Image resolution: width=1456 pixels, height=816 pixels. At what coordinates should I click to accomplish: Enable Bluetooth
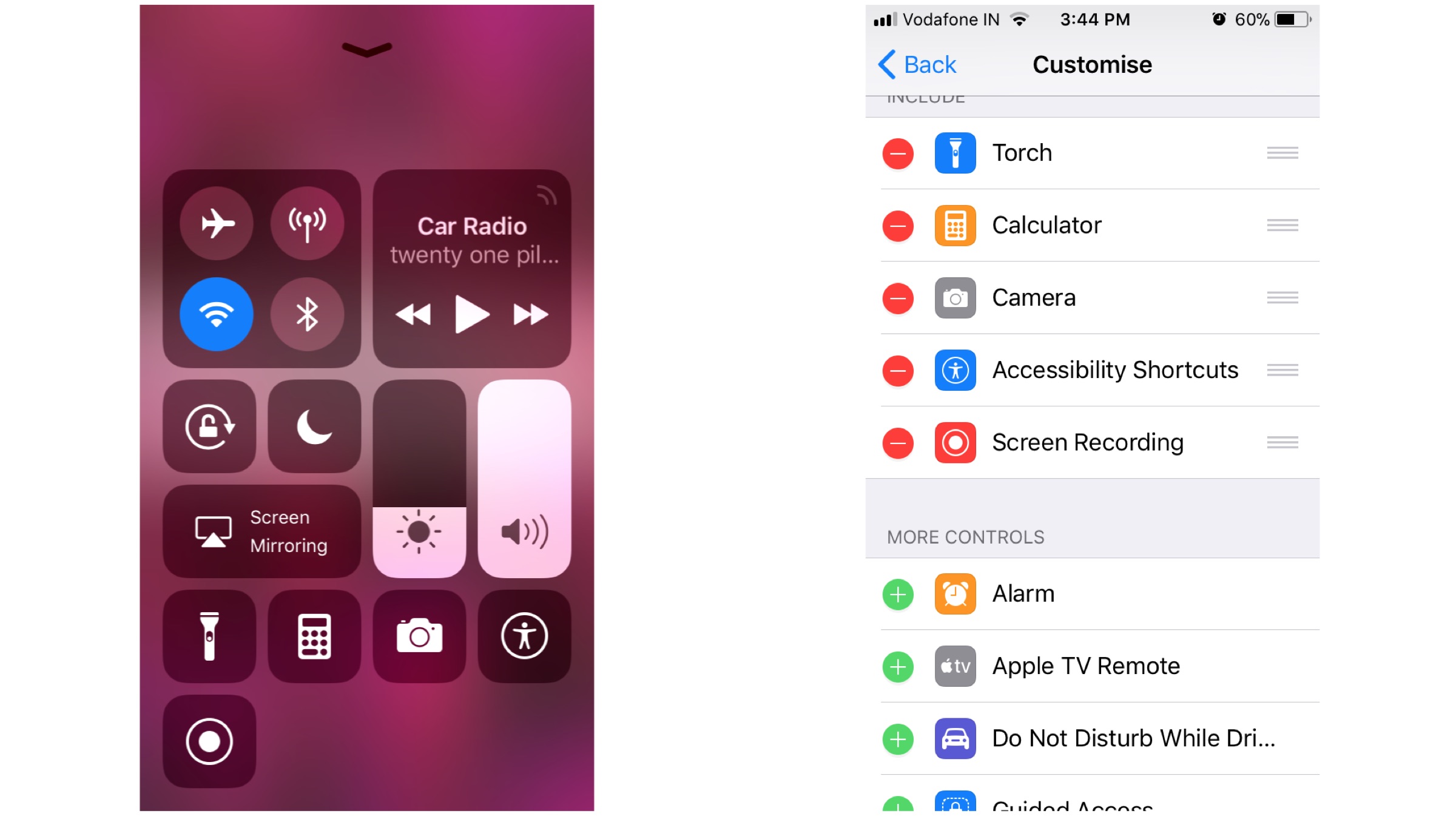coord(307,314)
